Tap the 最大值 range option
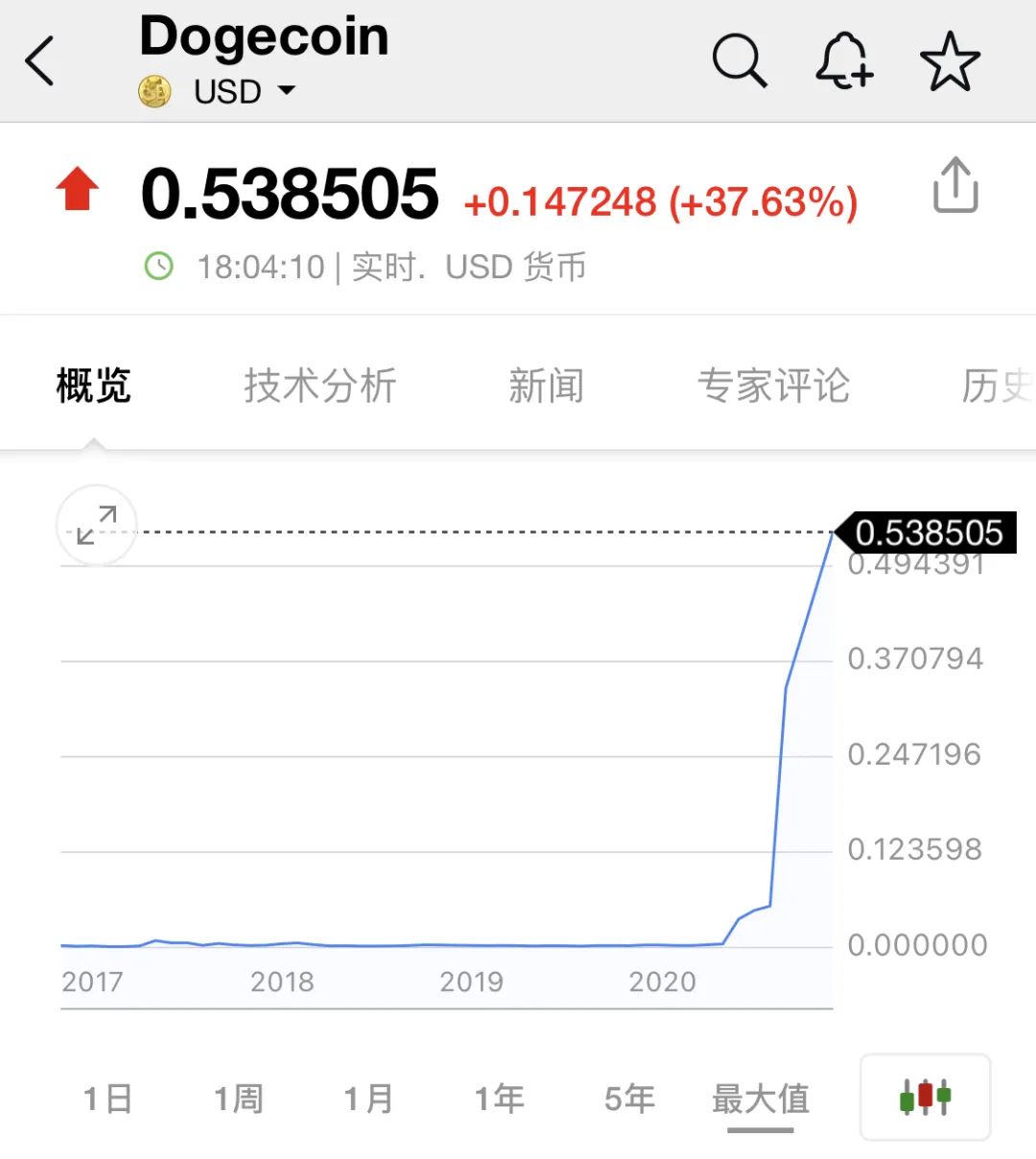The height and width of the screenshot is (1159, 1036). pos(761,1099)
